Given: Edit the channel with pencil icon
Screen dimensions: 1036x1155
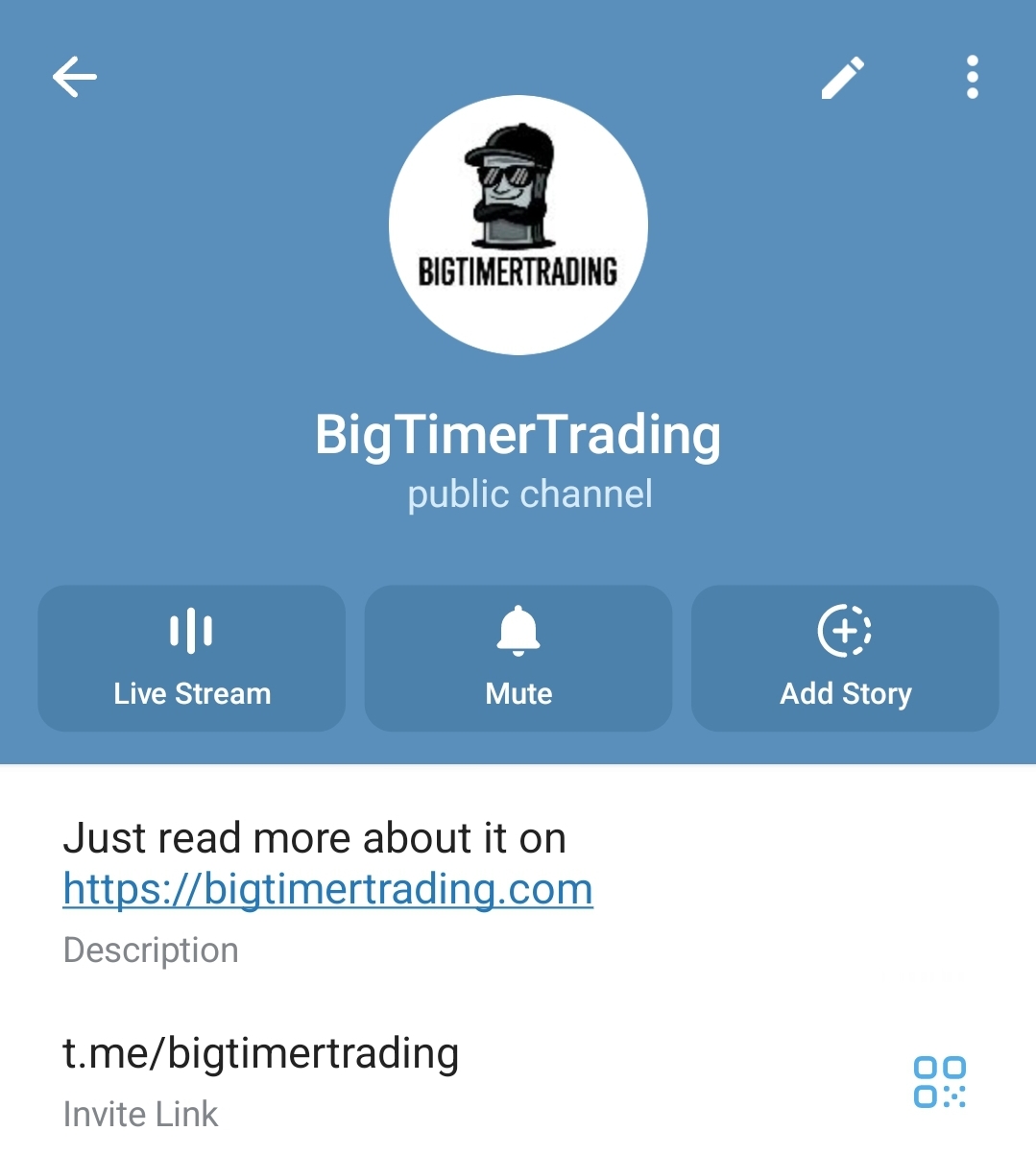Looking at the screenshot, I should pos(843,78).
